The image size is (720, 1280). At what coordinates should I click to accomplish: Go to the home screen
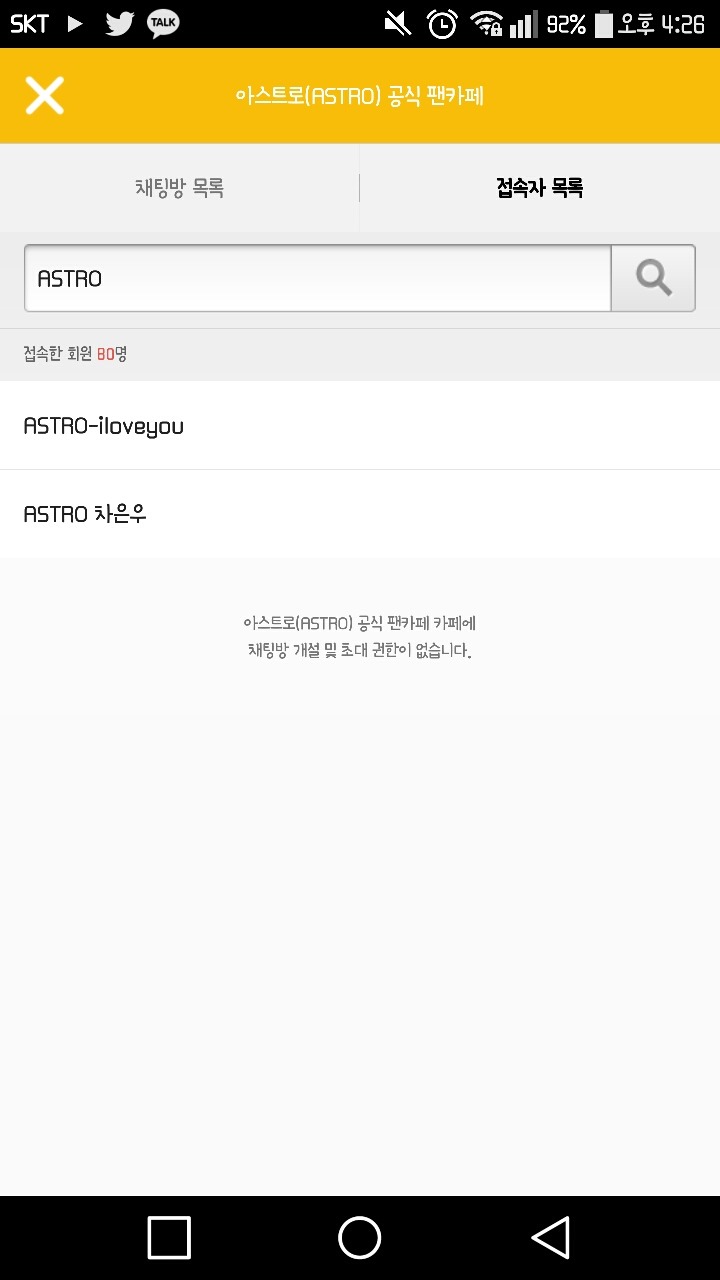coord(360,1237)
